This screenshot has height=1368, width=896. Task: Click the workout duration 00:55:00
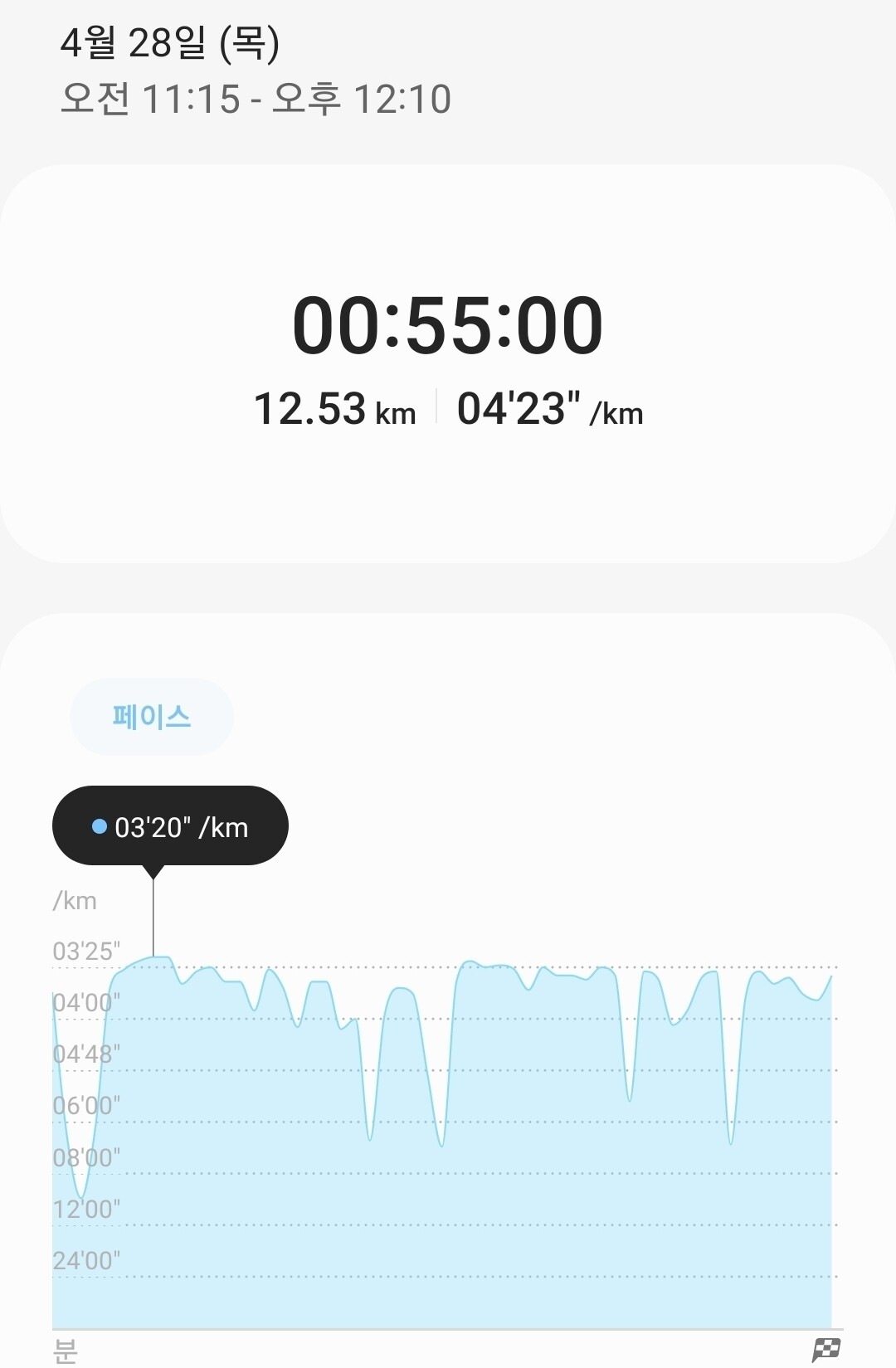(x=448, y=326)
